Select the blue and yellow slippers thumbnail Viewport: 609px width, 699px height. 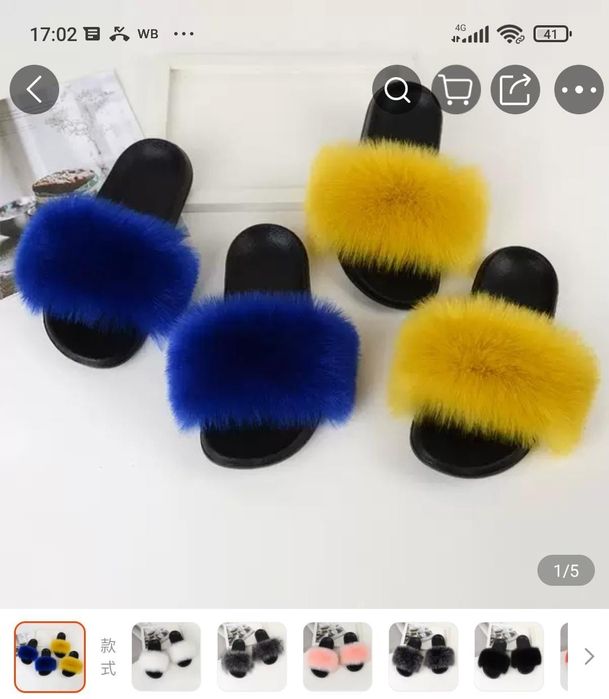tap(50, 656)
